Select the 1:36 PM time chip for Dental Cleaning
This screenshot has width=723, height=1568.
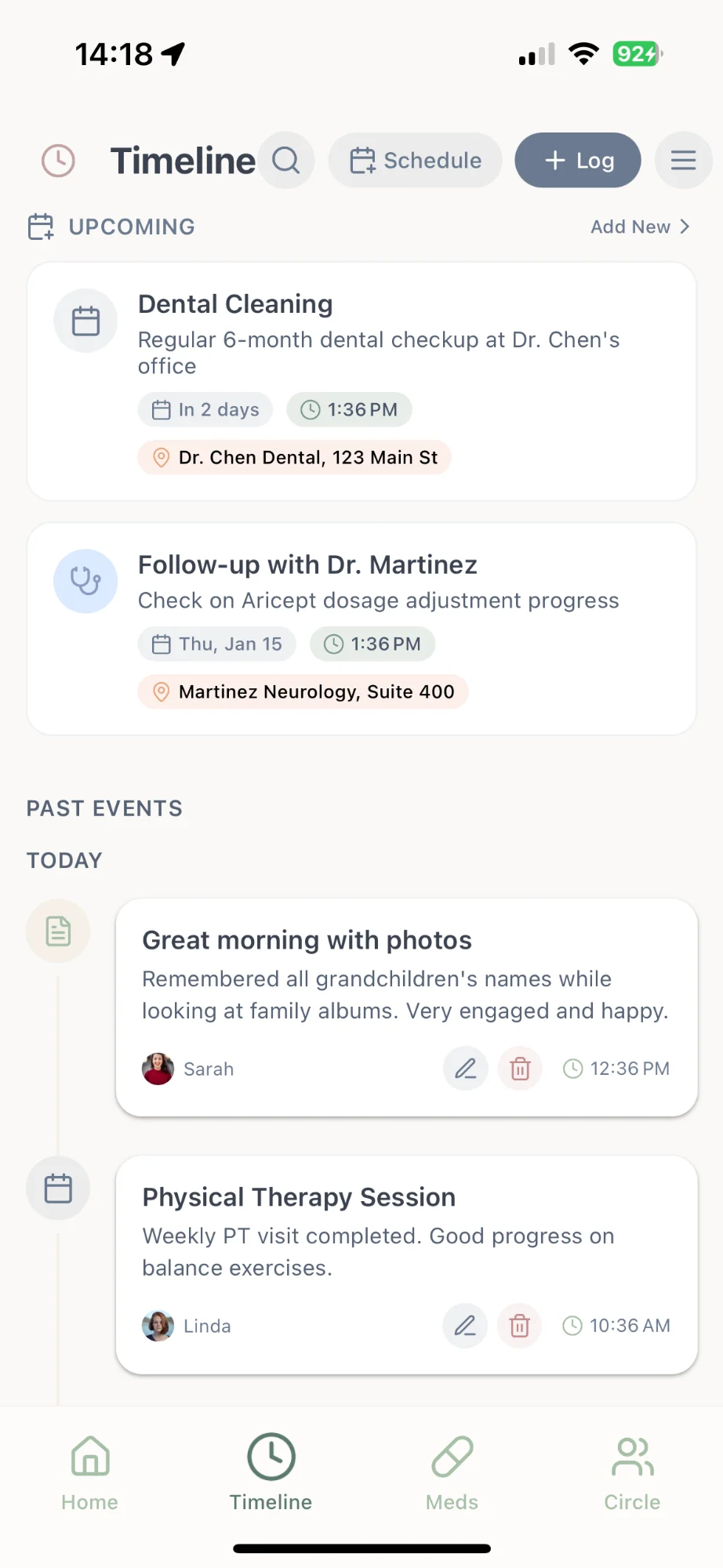349,409
